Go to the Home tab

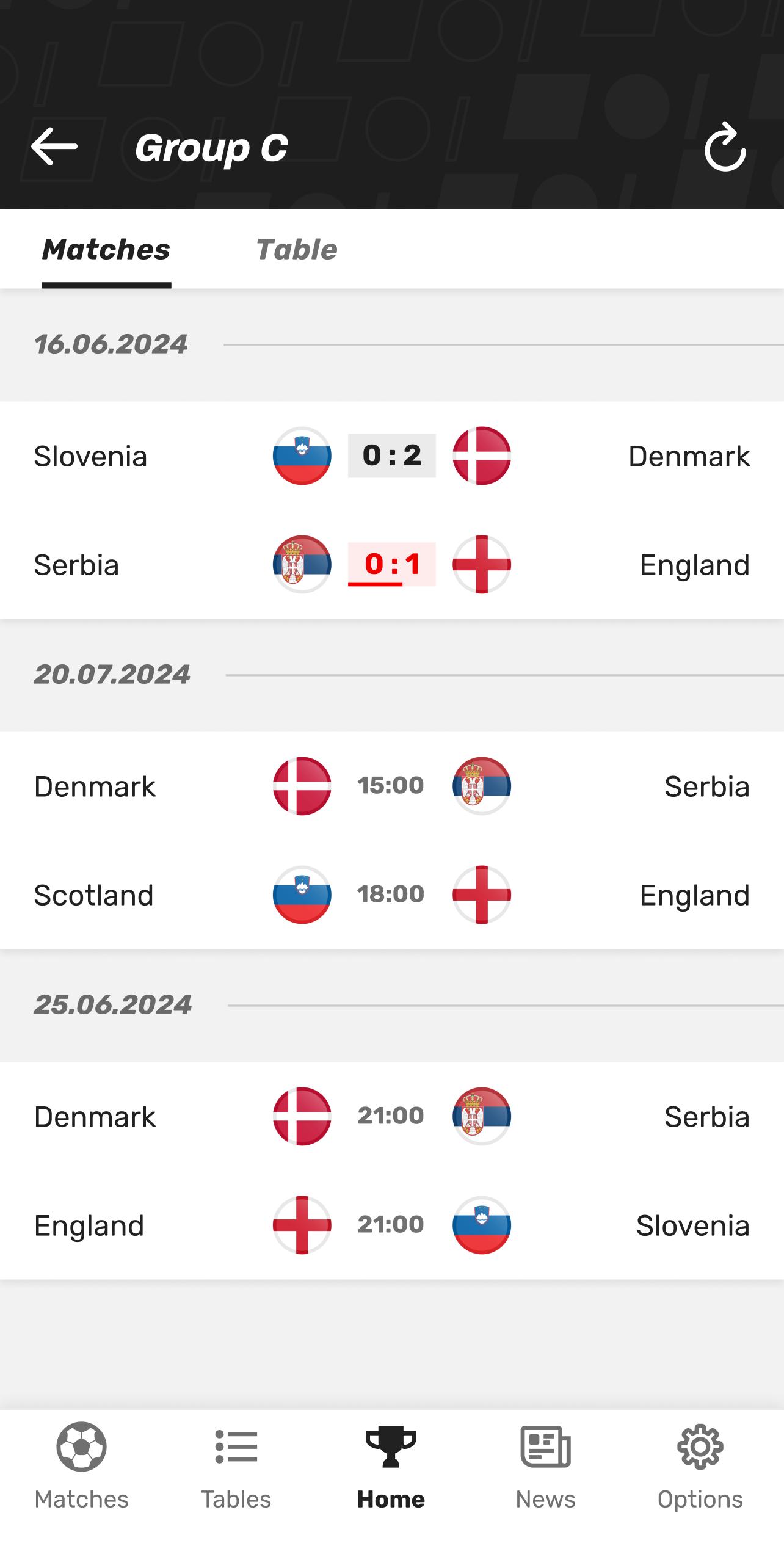[x=391, y=1467]
